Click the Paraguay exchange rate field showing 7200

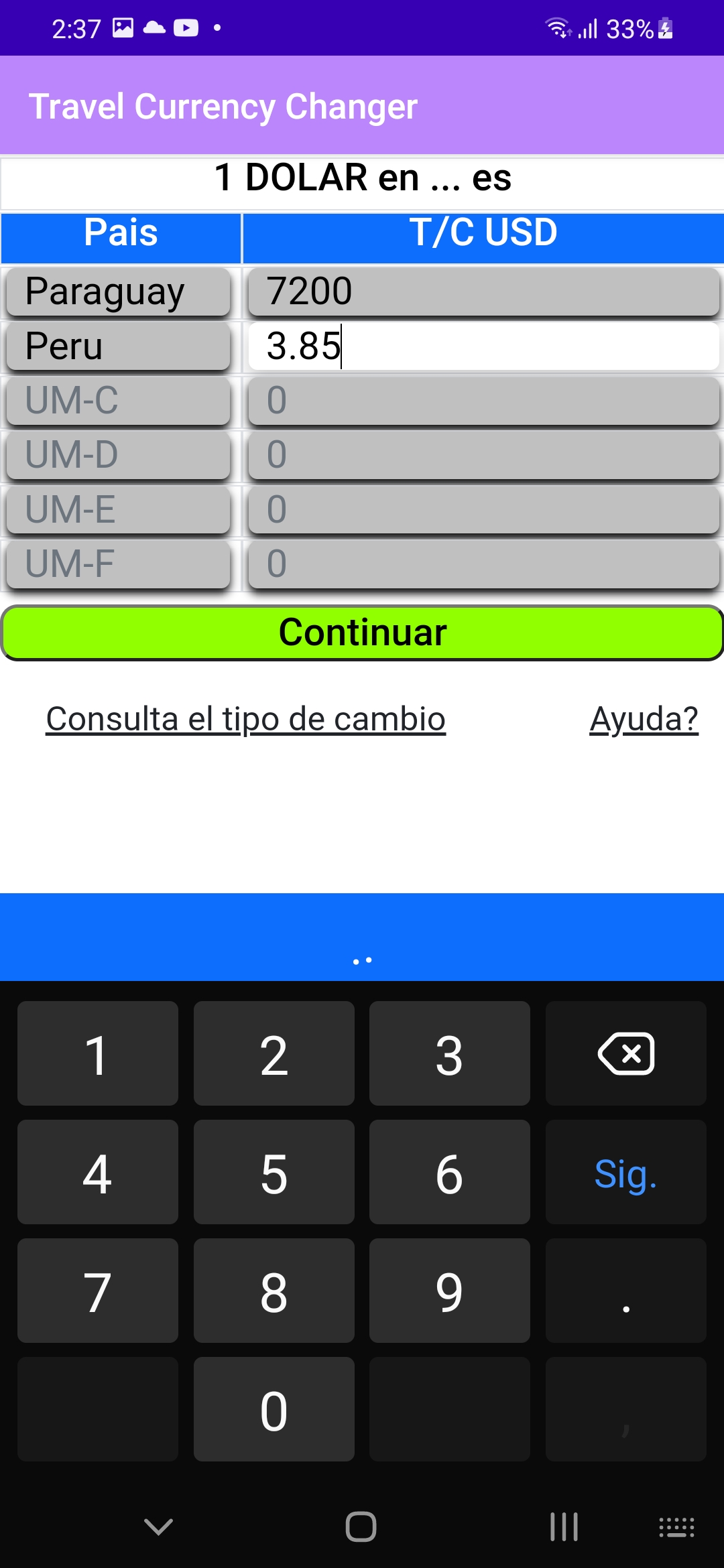click(483, 291)
